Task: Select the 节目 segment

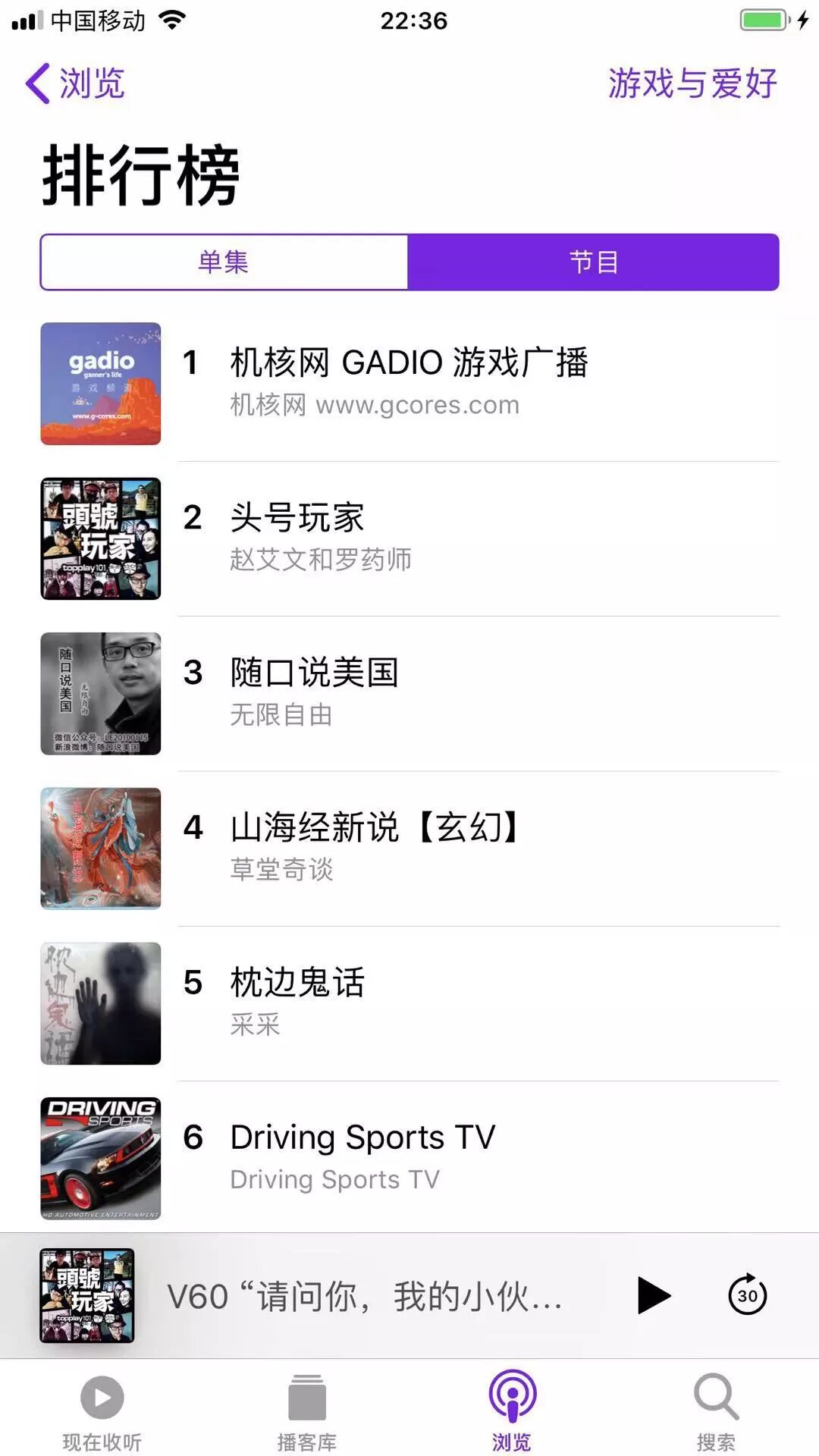Action: (593, 262)
